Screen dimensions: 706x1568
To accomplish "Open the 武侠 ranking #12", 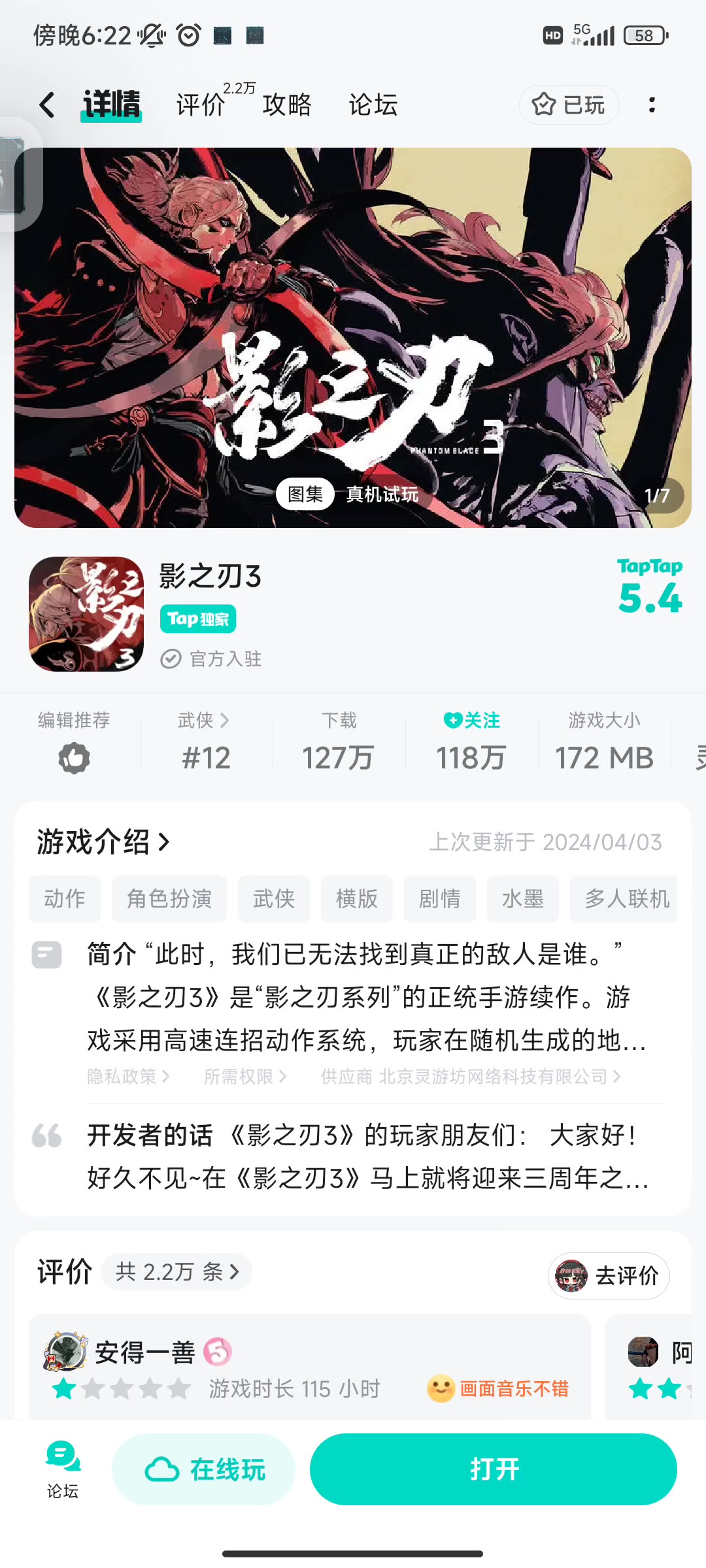I will pyautogui.click(x=206, y=742).
